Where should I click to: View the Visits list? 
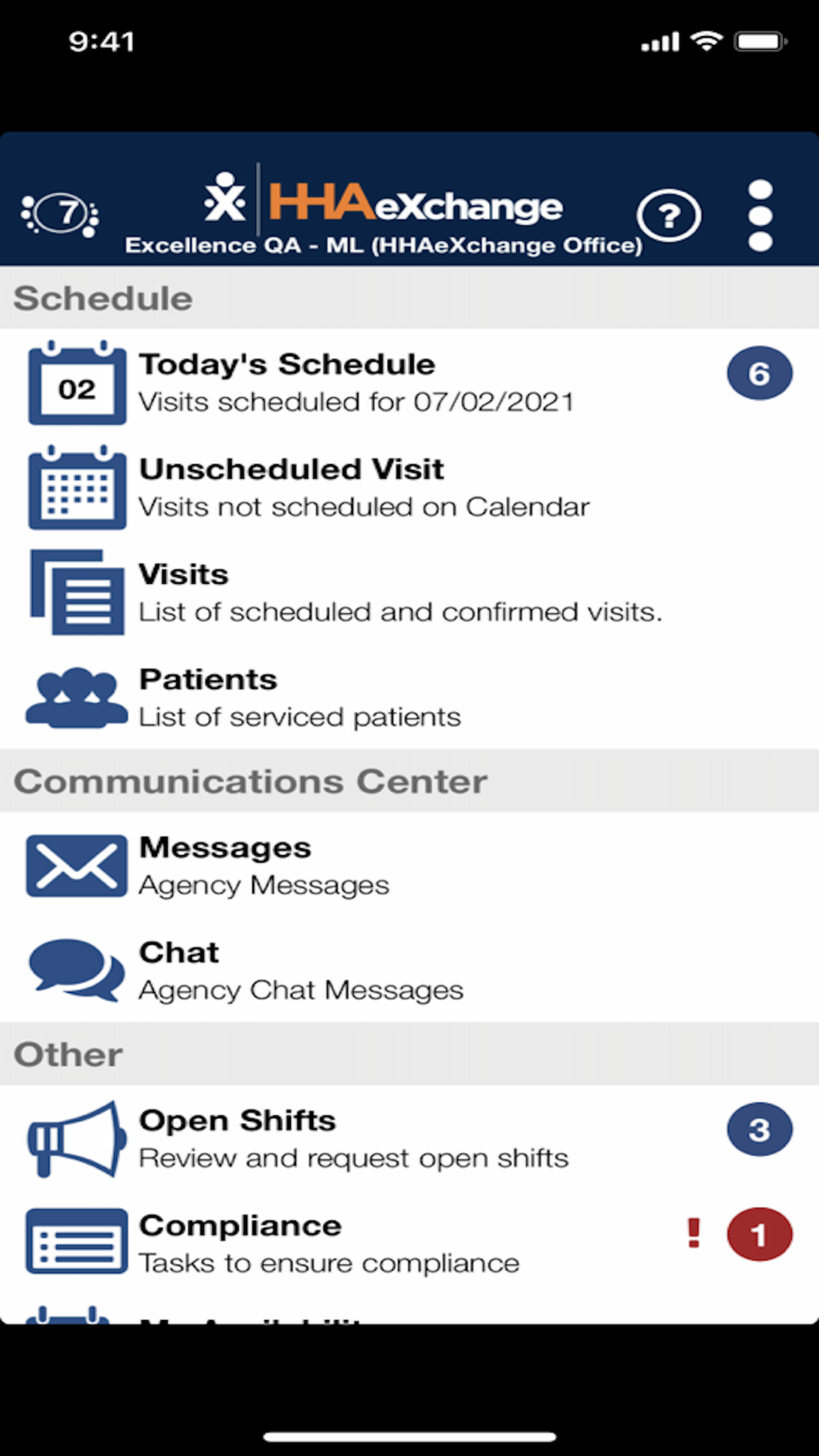click(409, 592)
